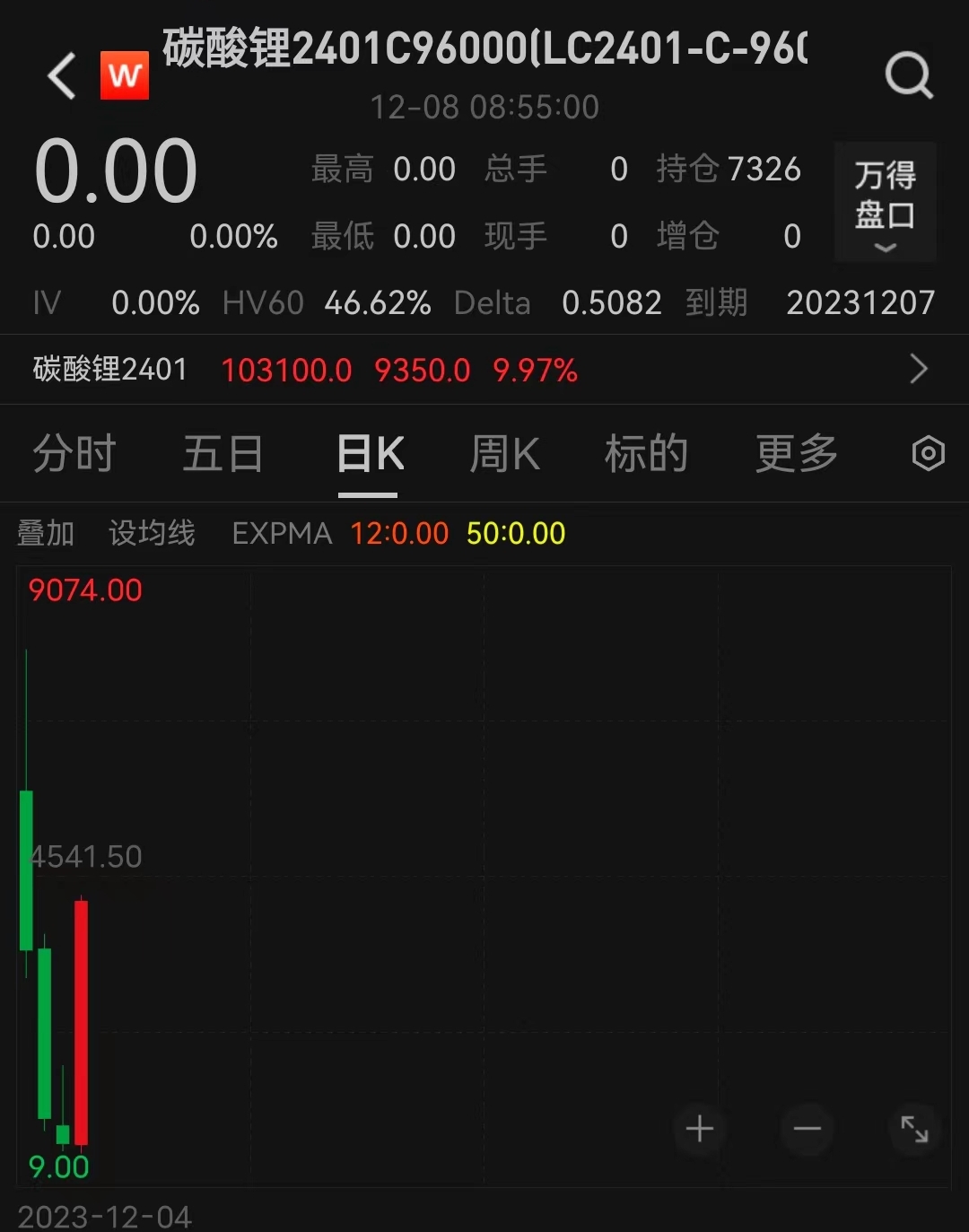Screen dimensions: 969x1232
Task: Expand the 更多 chart options
Action: pyautogui.click(x=795, y=454)
